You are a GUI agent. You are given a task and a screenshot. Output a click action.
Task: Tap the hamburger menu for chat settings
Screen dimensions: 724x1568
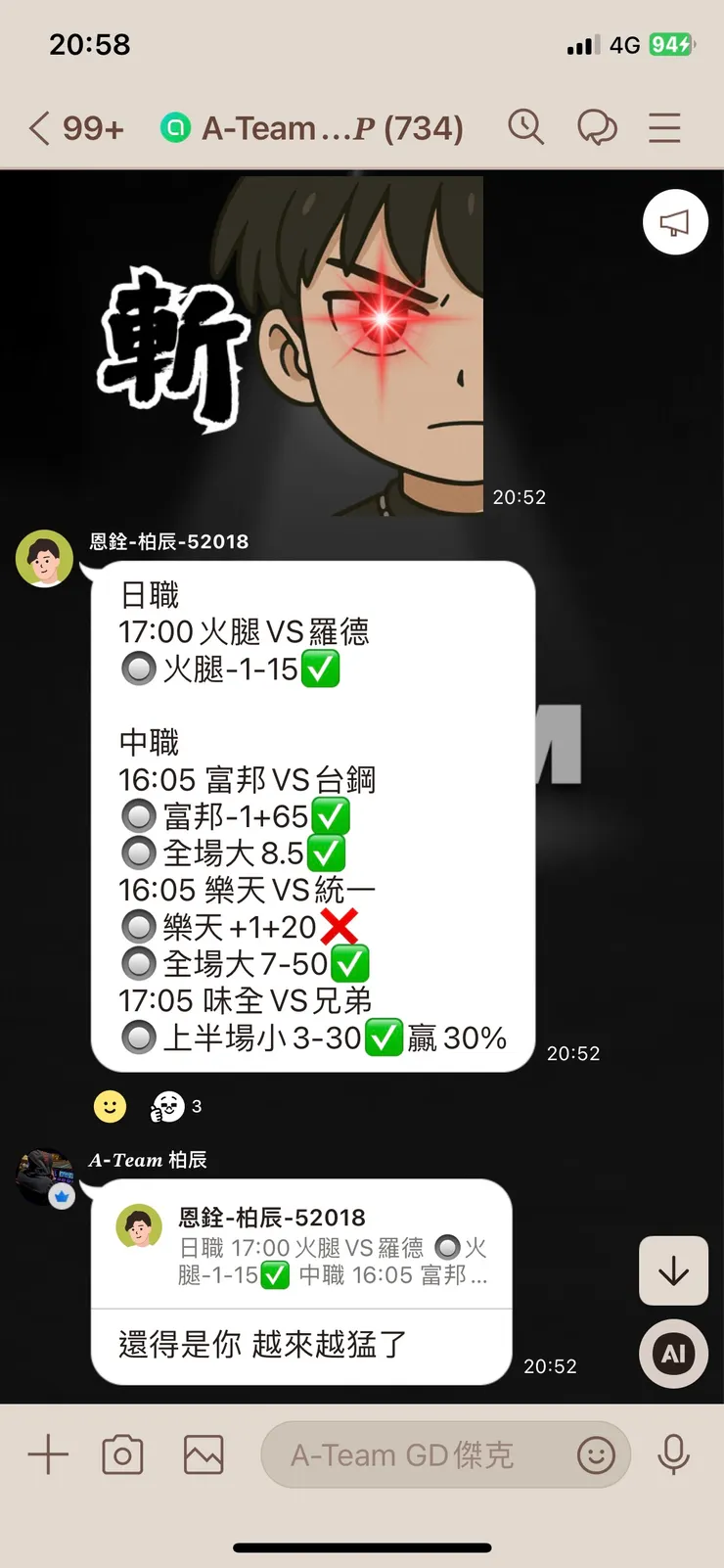(x=664, y=127)
